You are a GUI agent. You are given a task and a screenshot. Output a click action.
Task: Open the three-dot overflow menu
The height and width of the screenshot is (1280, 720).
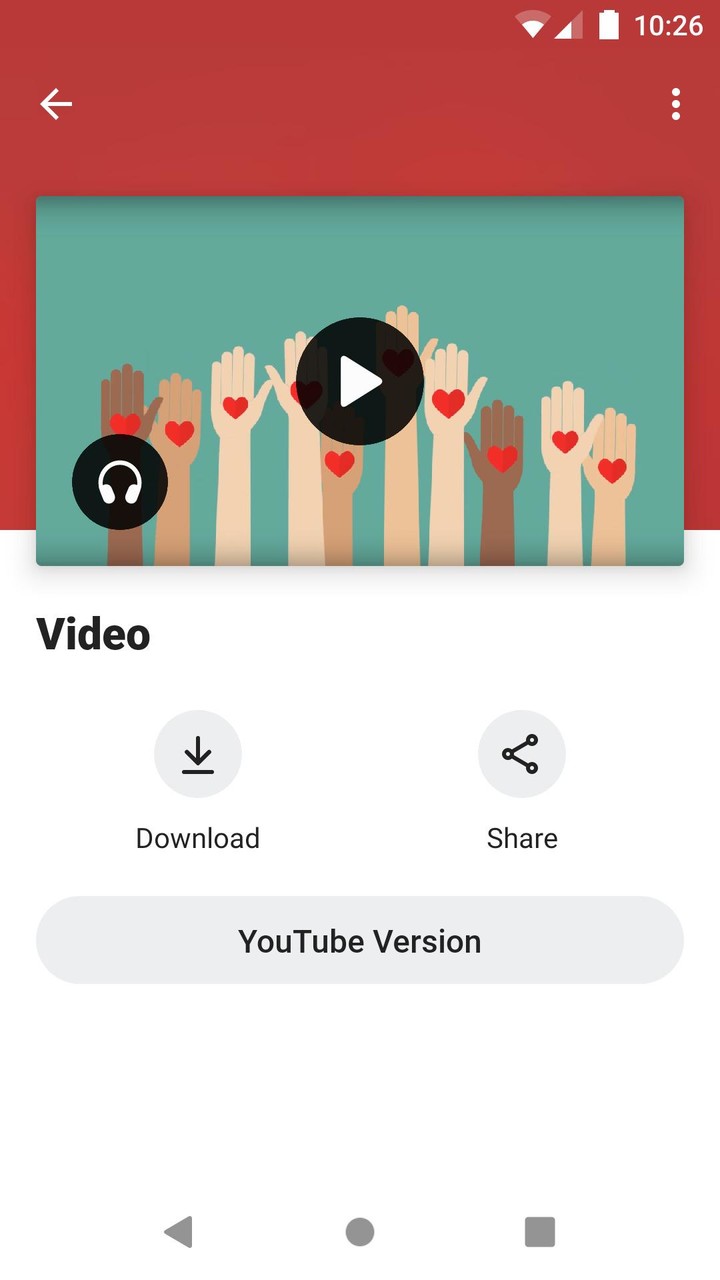(676, 103)
